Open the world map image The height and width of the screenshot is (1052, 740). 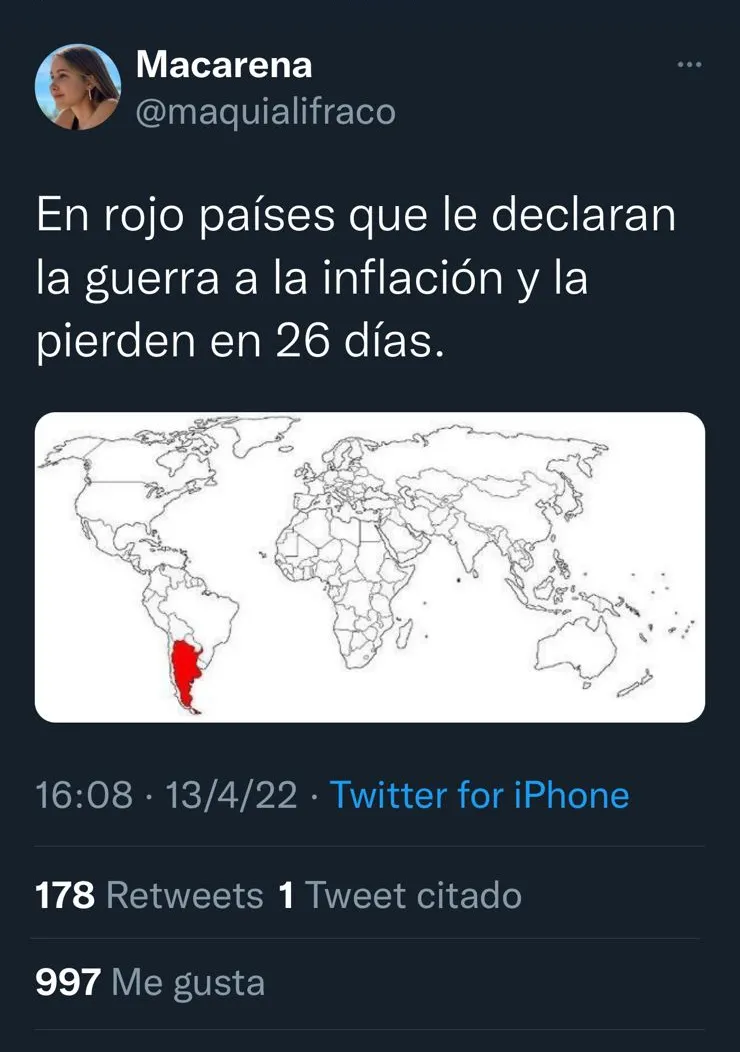point(370,567)
